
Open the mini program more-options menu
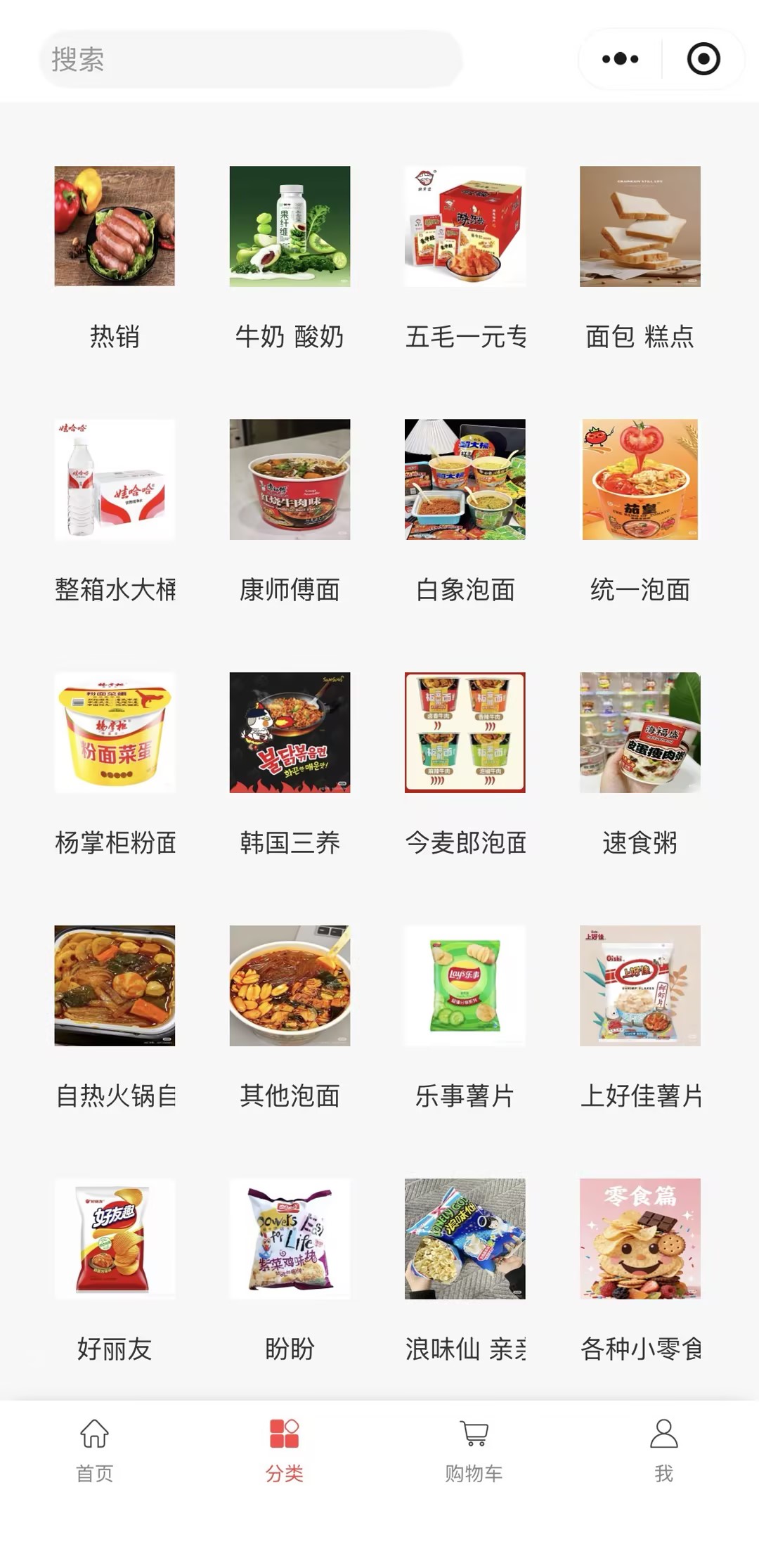coord(620,59)
